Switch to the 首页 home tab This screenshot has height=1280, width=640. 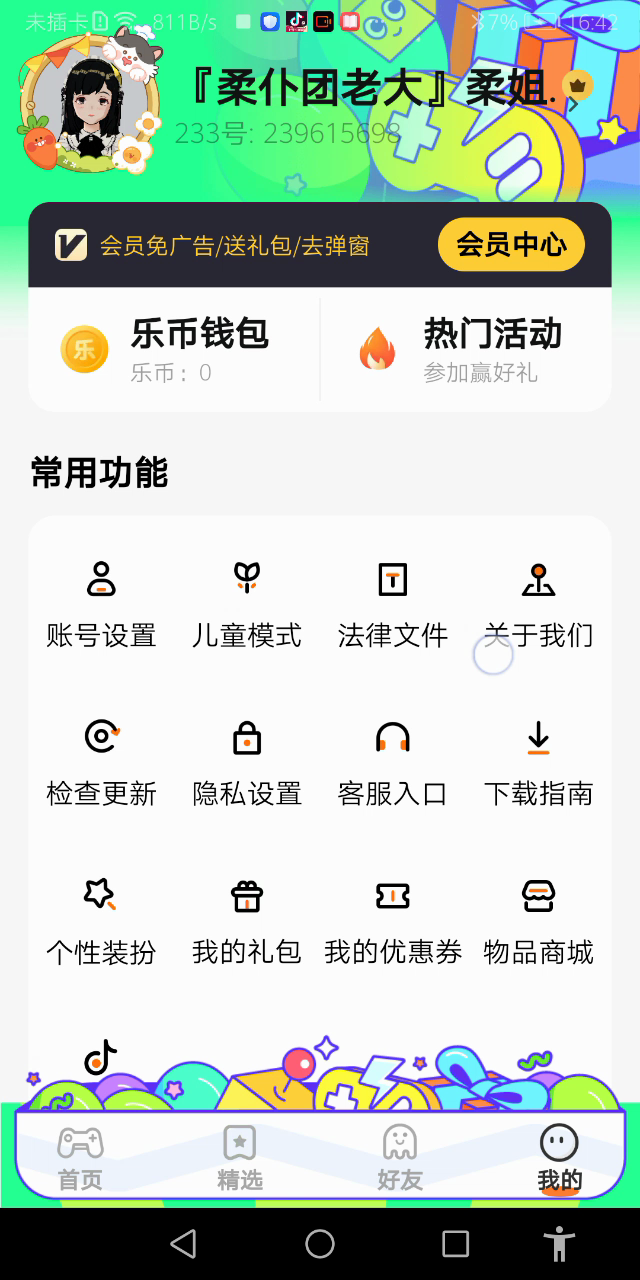[80, 1157]
